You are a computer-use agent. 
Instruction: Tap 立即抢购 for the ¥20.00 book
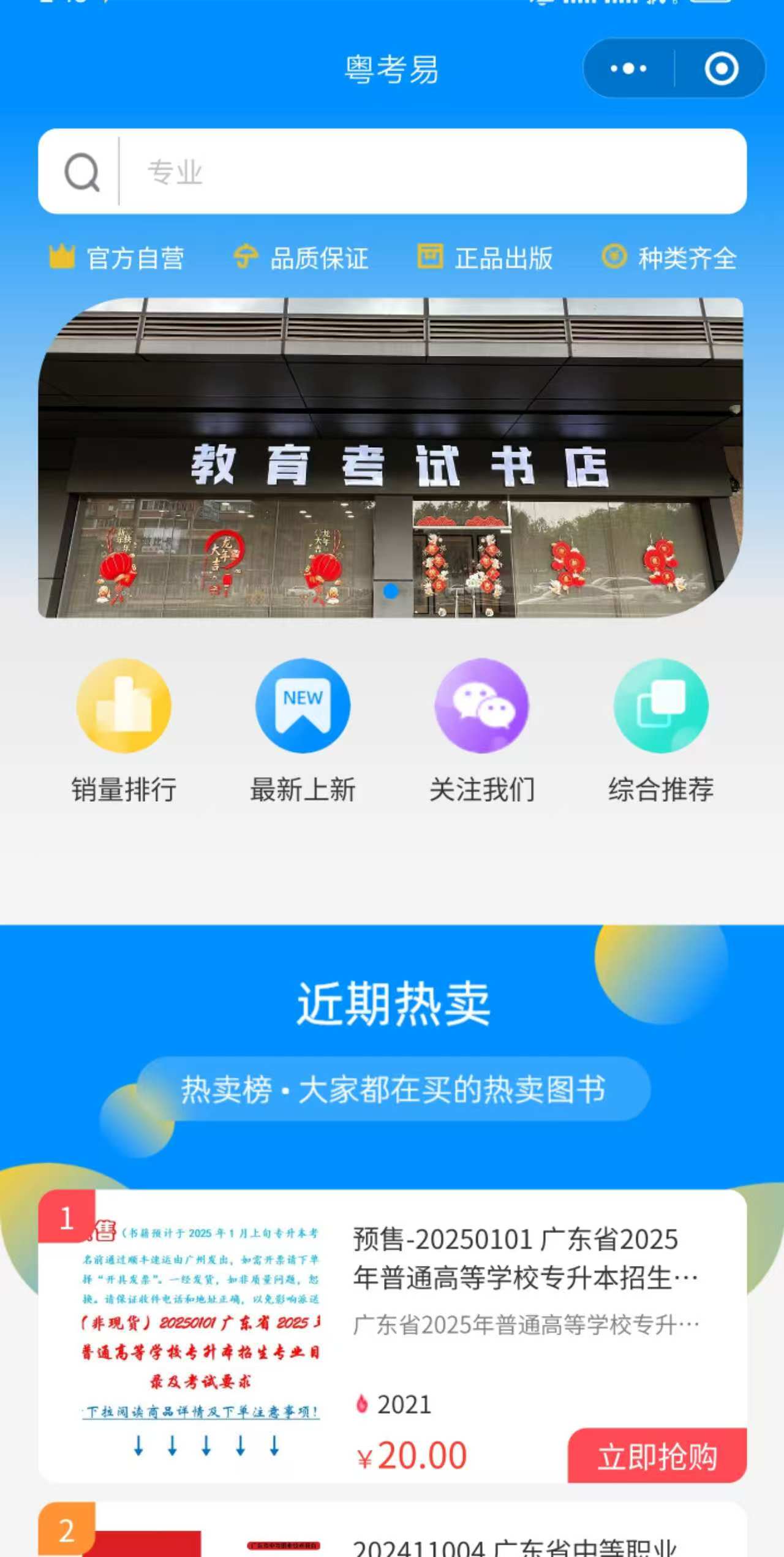coord(657,1456)
